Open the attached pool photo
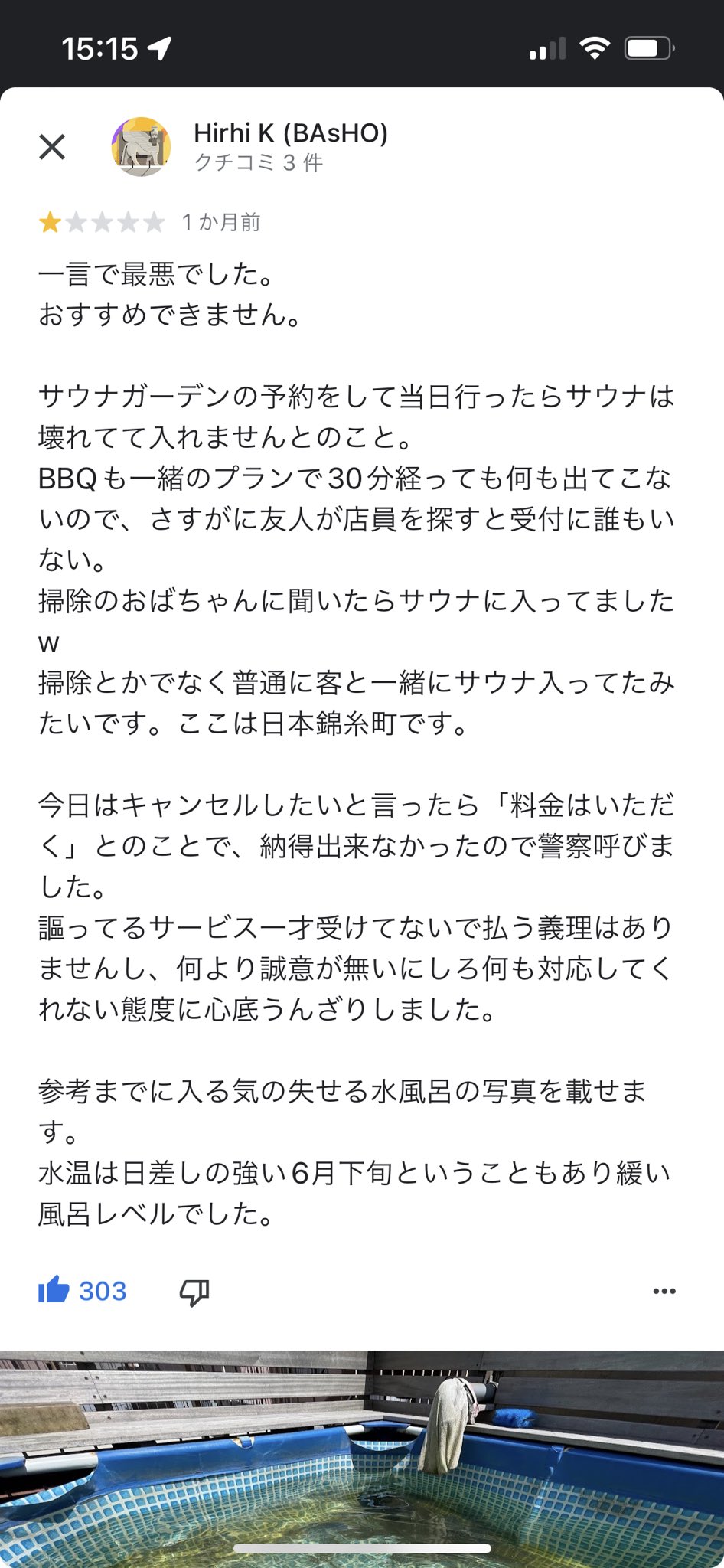724x1568 pixels. 362,1459
